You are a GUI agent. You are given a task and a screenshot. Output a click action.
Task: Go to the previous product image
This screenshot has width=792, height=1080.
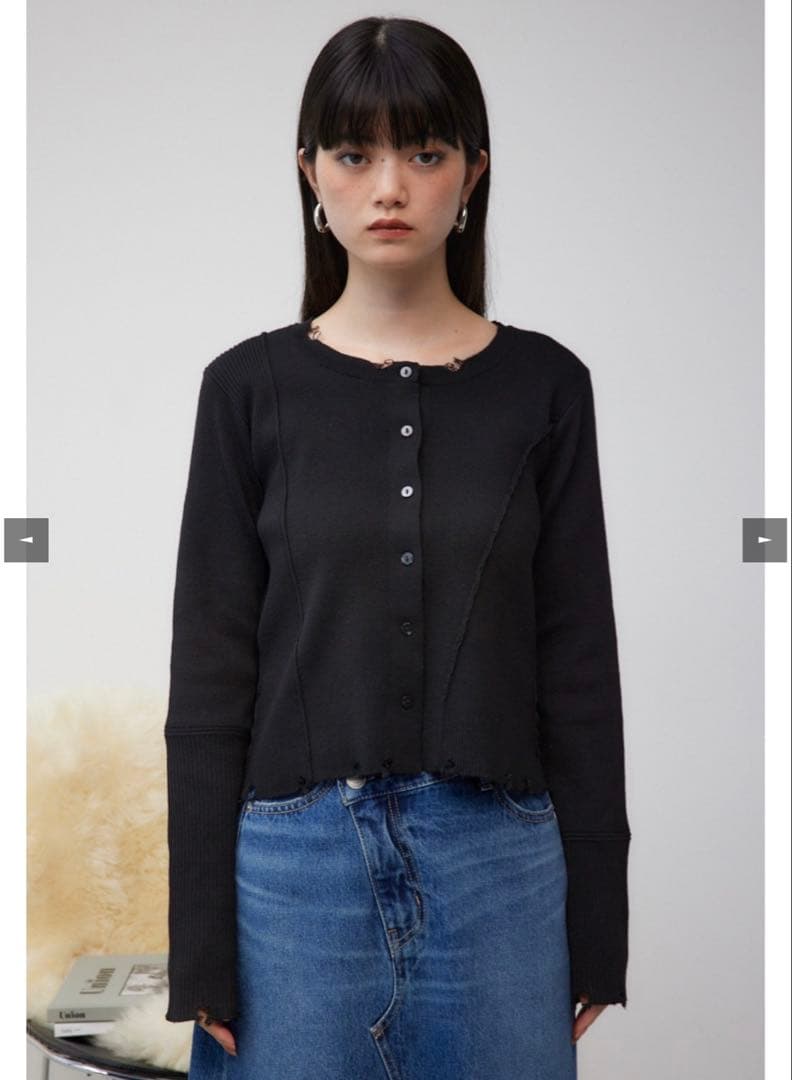[x=26, y=540]
